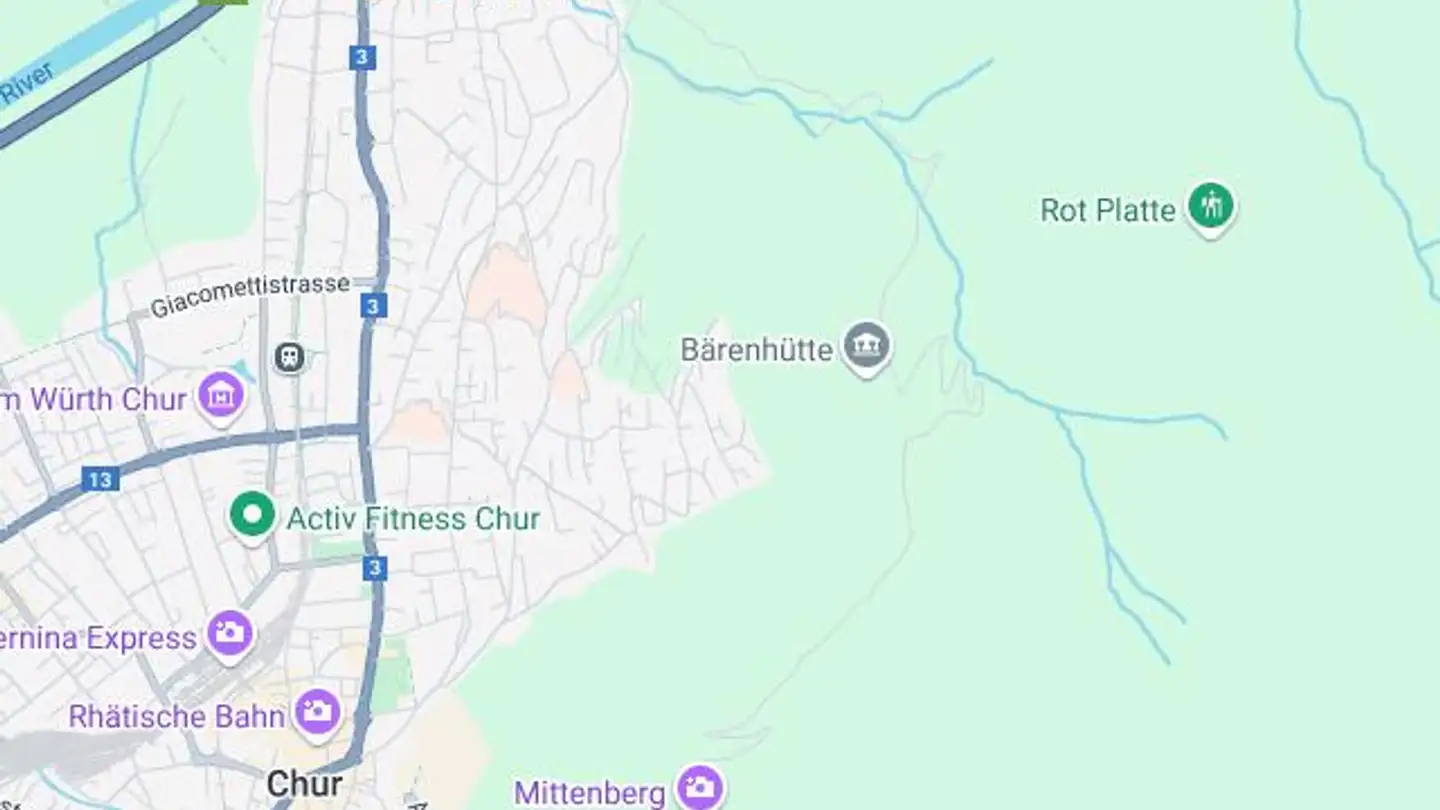Select the Bernina Express attraction pin
Viewport: 1440px width, 810px height.
click(x=230, y=634)
